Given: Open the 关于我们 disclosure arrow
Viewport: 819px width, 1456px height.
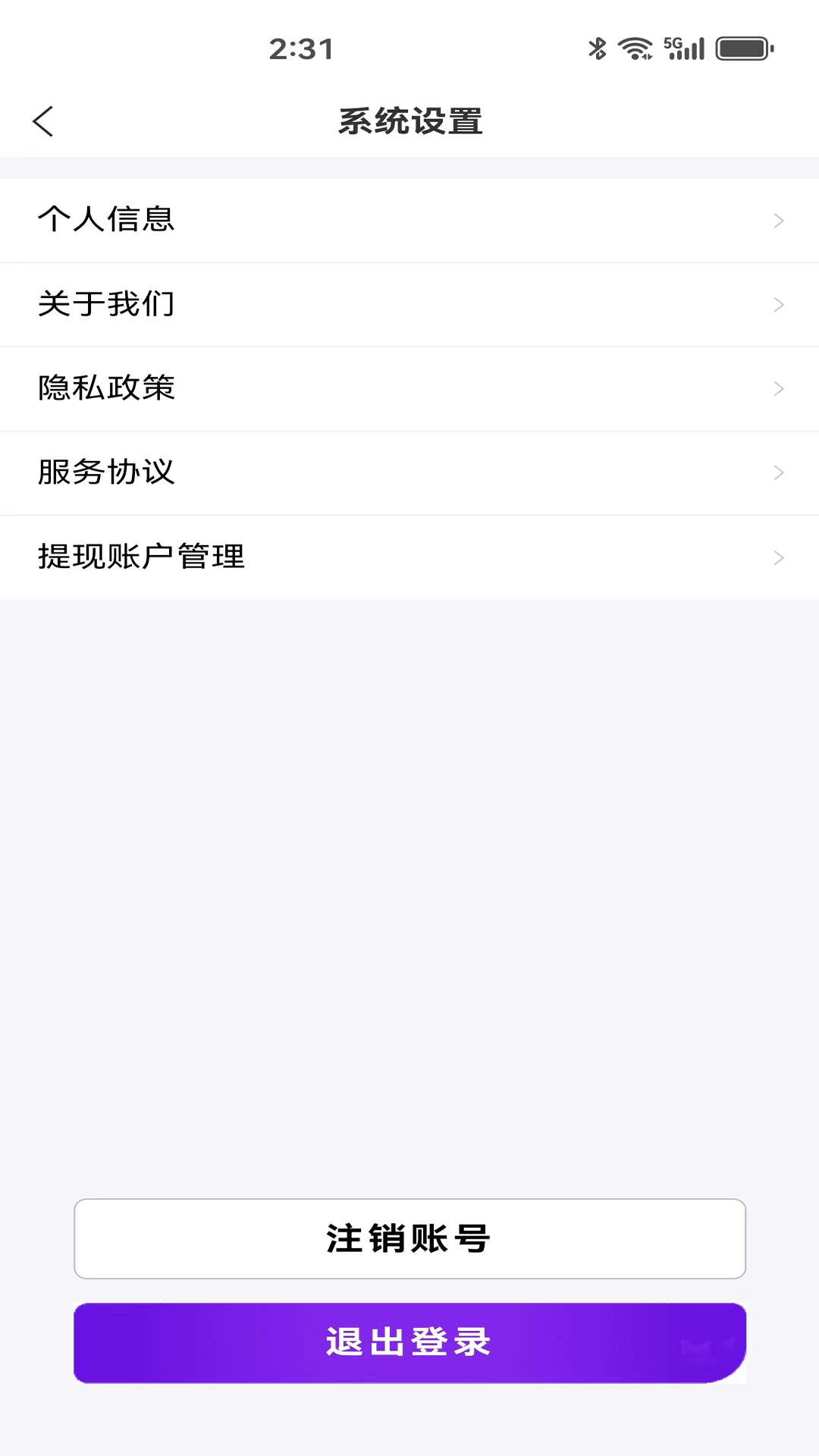Looking at the screenshot, I should point(779,304).
